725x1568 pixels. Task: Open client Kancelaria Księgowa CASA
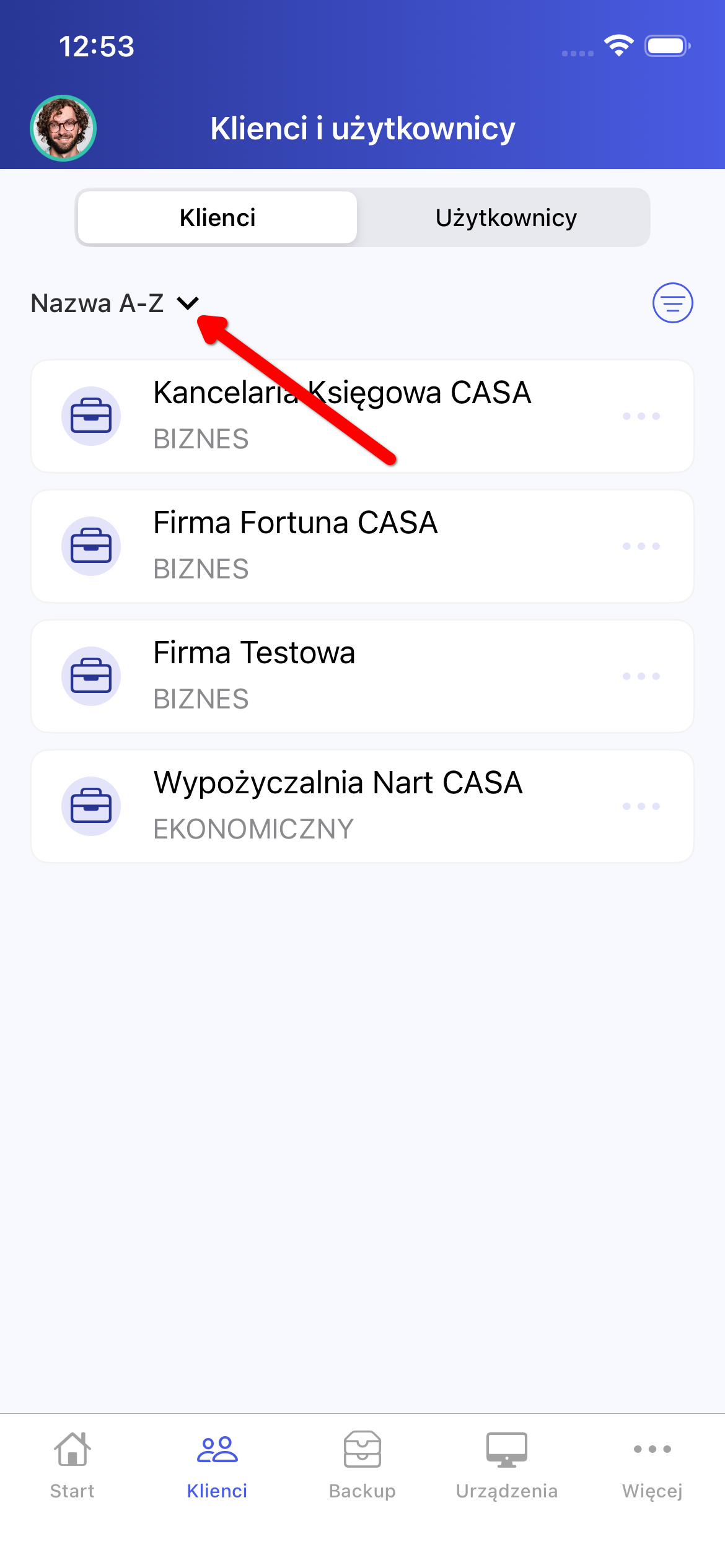tap(342, 416)
